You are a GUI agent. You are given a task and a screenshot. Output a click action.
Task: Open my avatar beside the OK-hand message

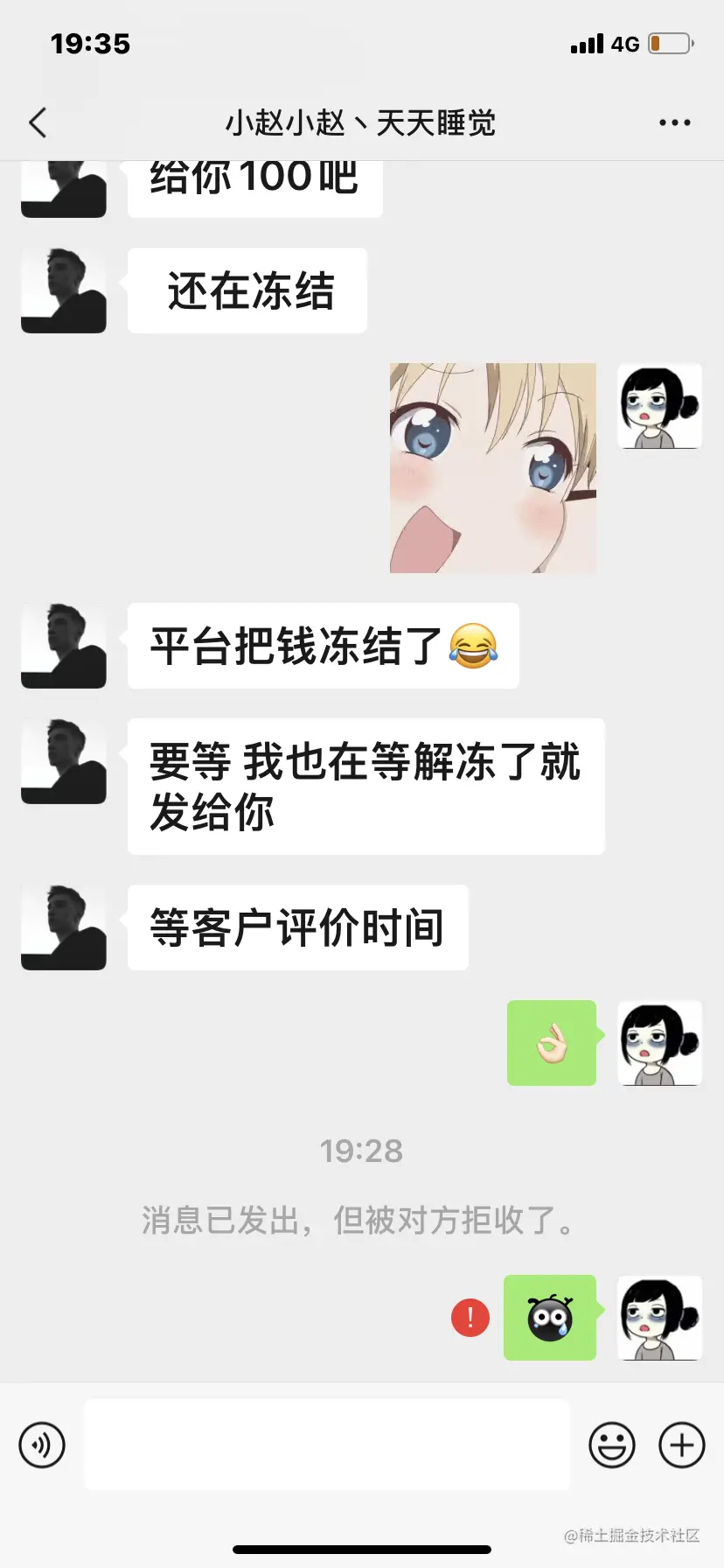[659, 1043]
